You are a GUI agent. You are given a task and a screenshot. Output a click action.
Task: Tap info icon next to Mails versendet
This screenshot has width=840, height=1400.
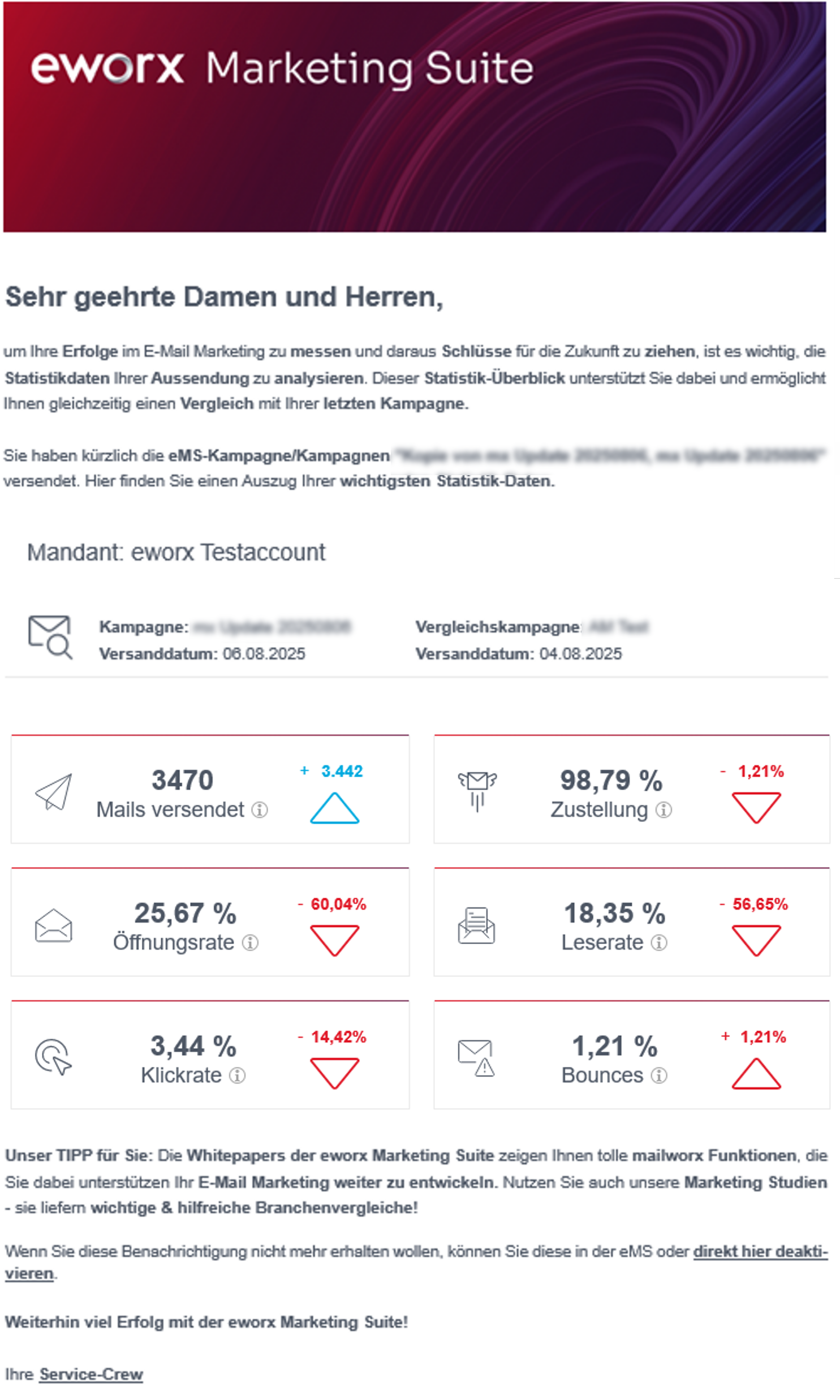coord(259,810)
